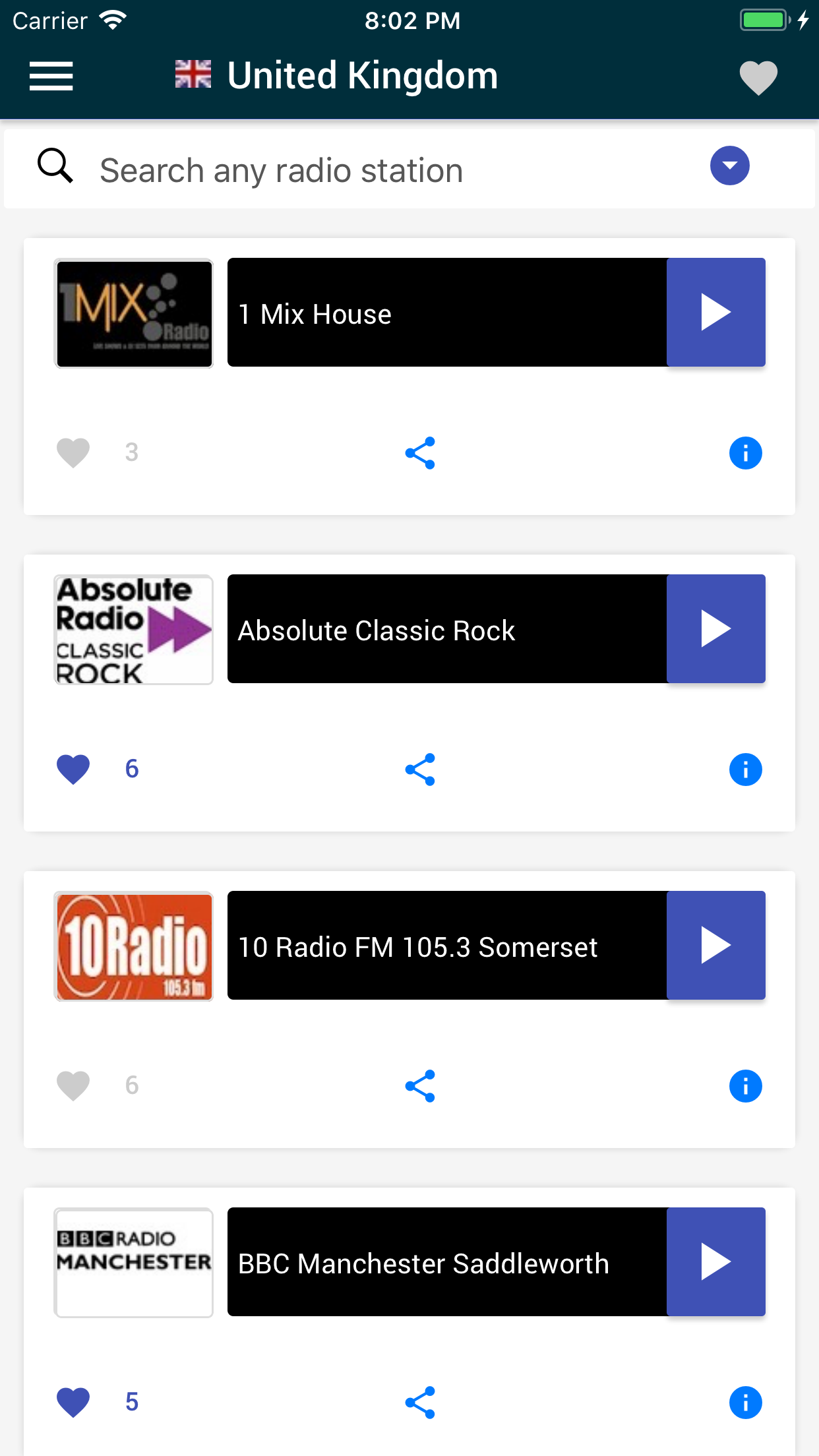819x1456 pixels.
Task: Favorite the 1 Mix House station
Action: tap(73, 452)
